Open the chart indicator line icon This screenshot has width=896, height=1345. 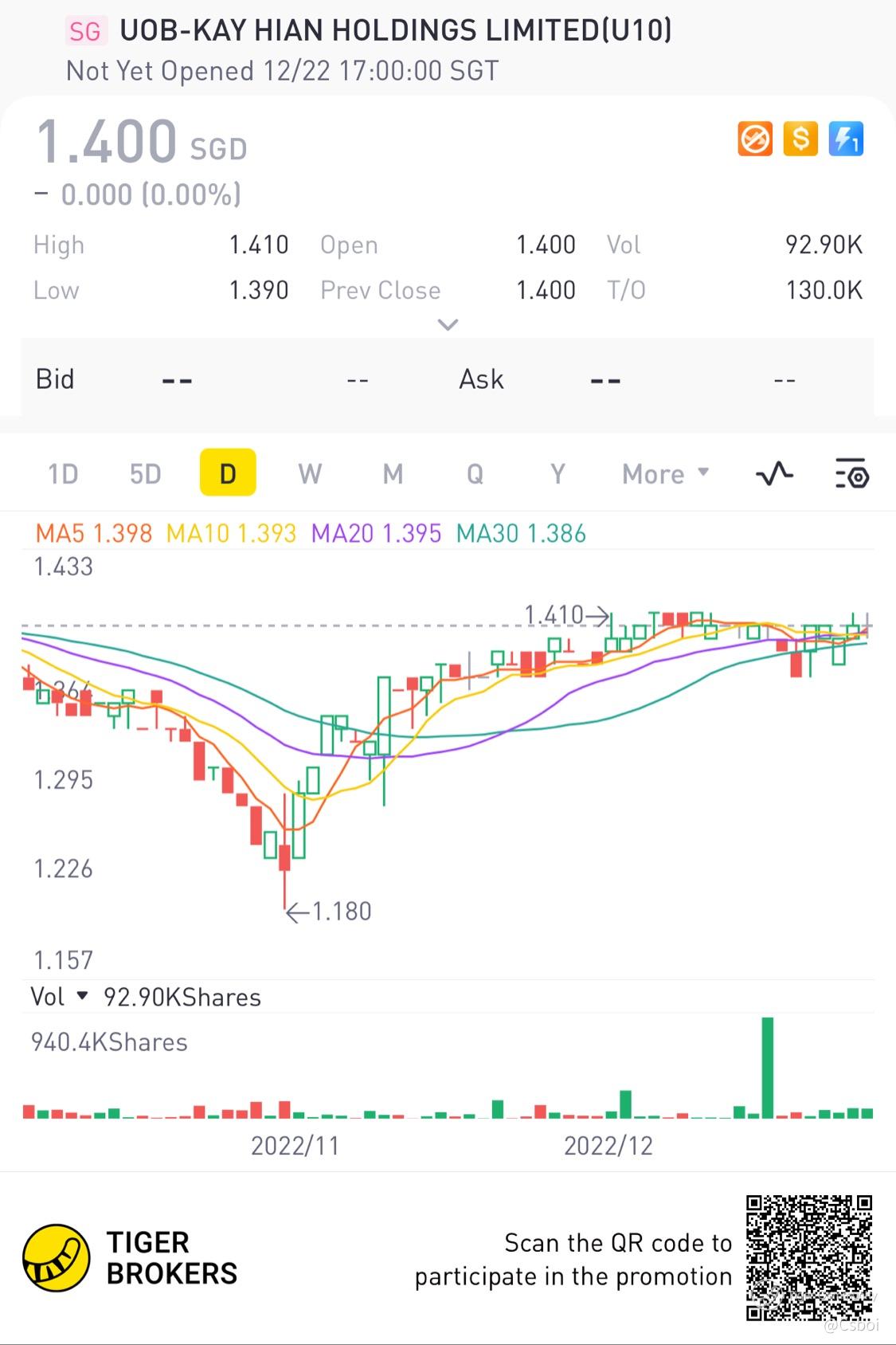774,474
